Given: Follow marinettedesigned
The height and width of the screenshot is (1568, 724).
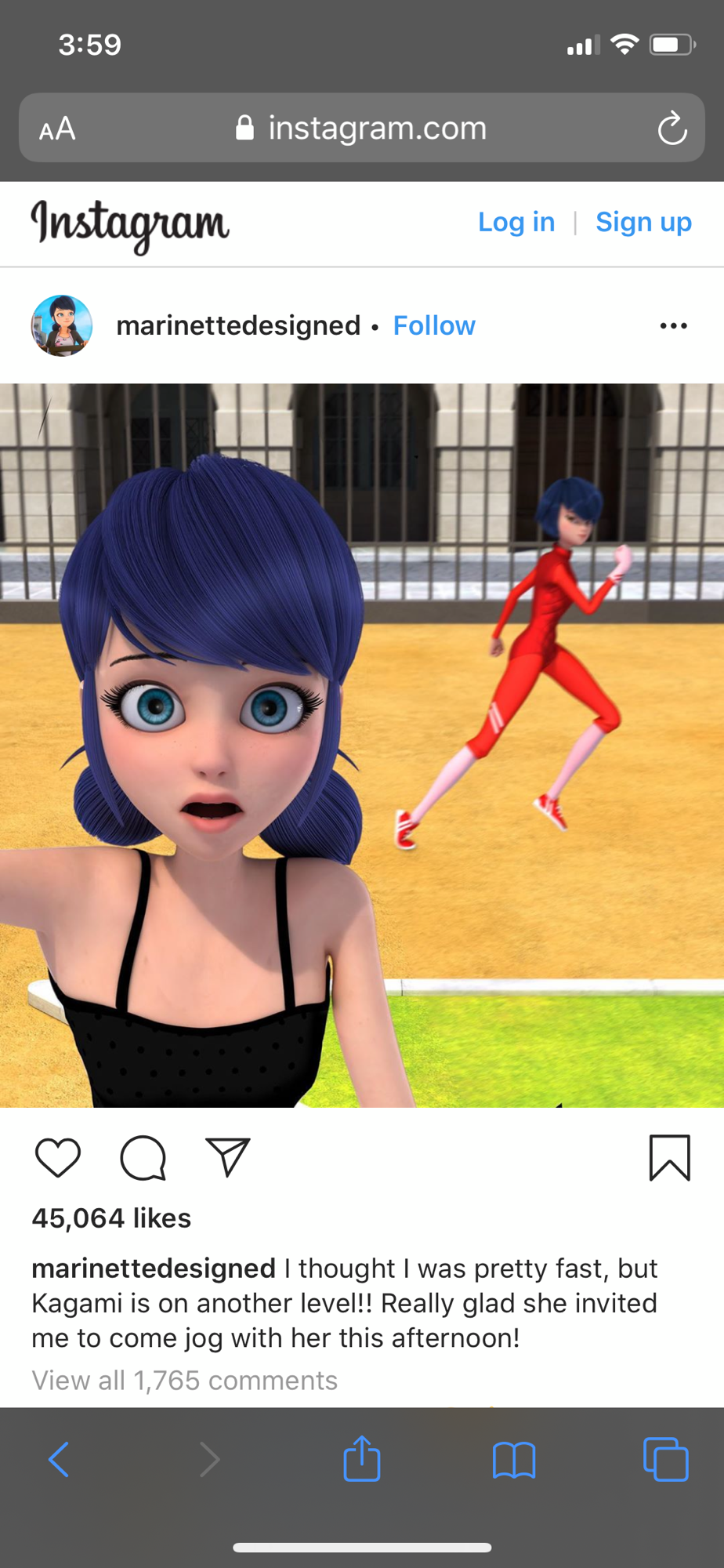Looking at the screenshot, I should (434, 325).
